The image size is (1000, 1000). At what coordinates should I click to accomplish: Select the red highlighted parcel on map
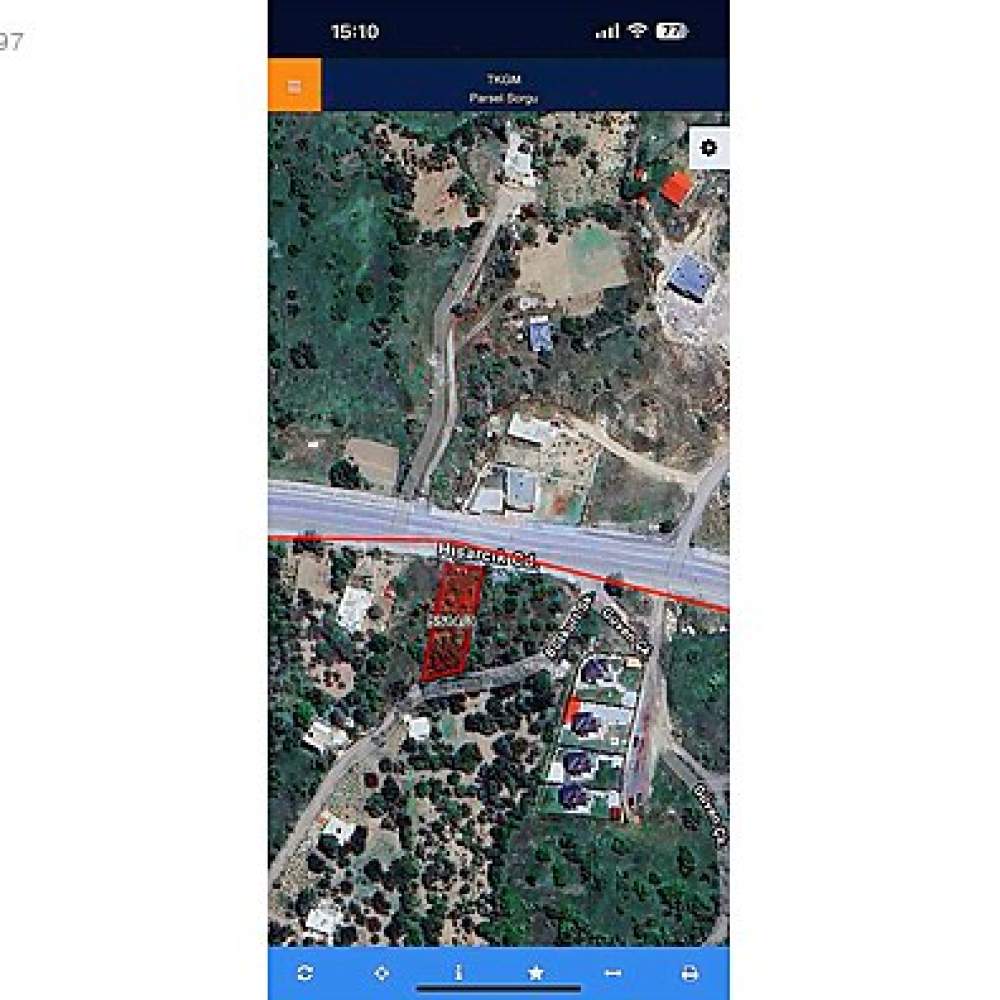tap(451, 622)
